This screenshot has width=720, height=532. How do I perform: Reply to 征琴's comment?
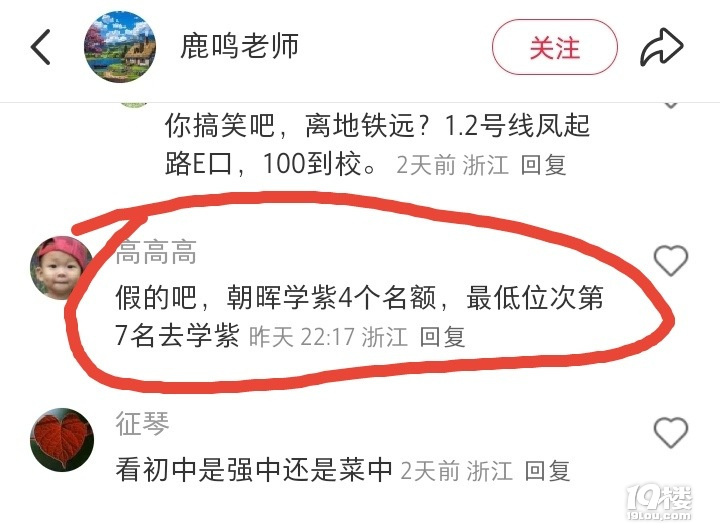click(547, 469)
